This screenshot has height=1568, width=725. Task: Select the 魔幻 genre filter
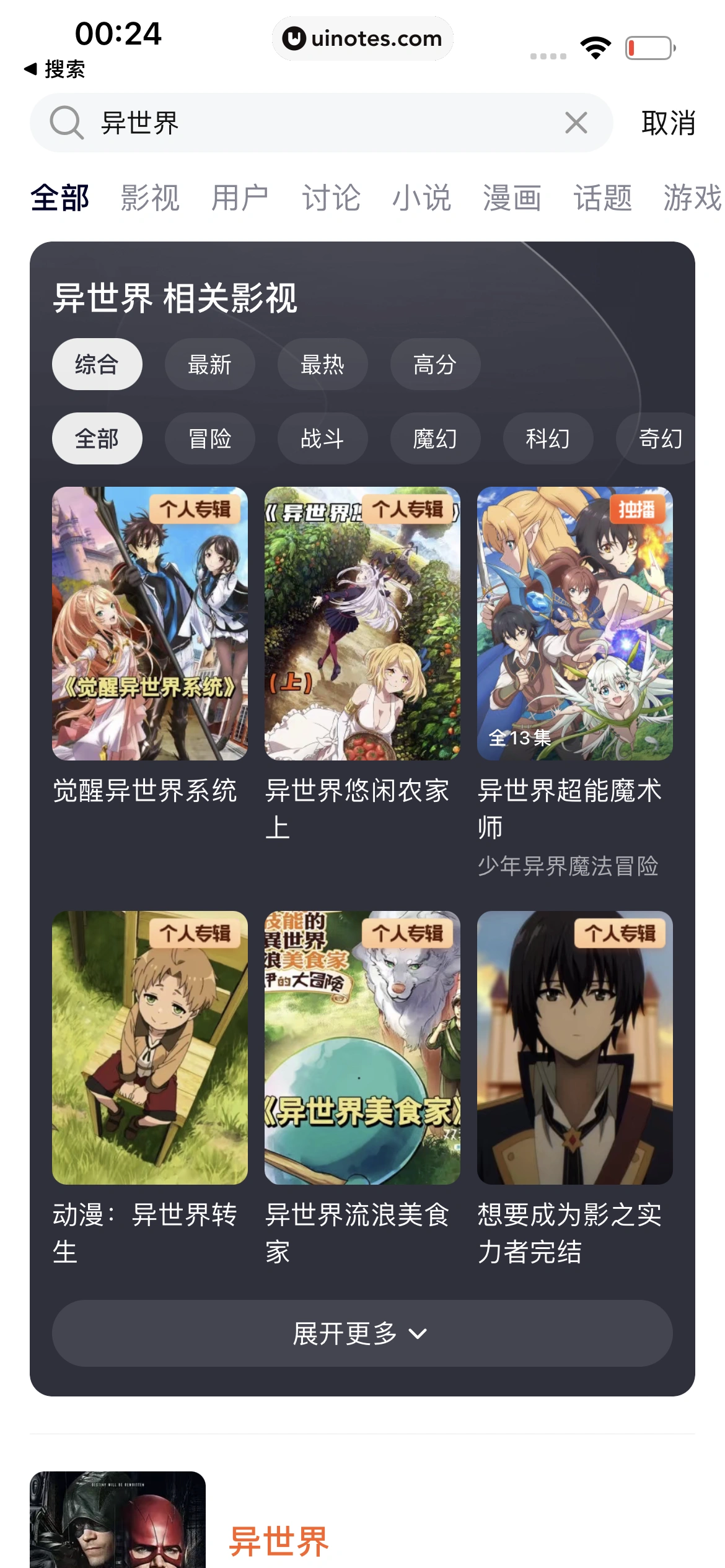click(434, 438)
